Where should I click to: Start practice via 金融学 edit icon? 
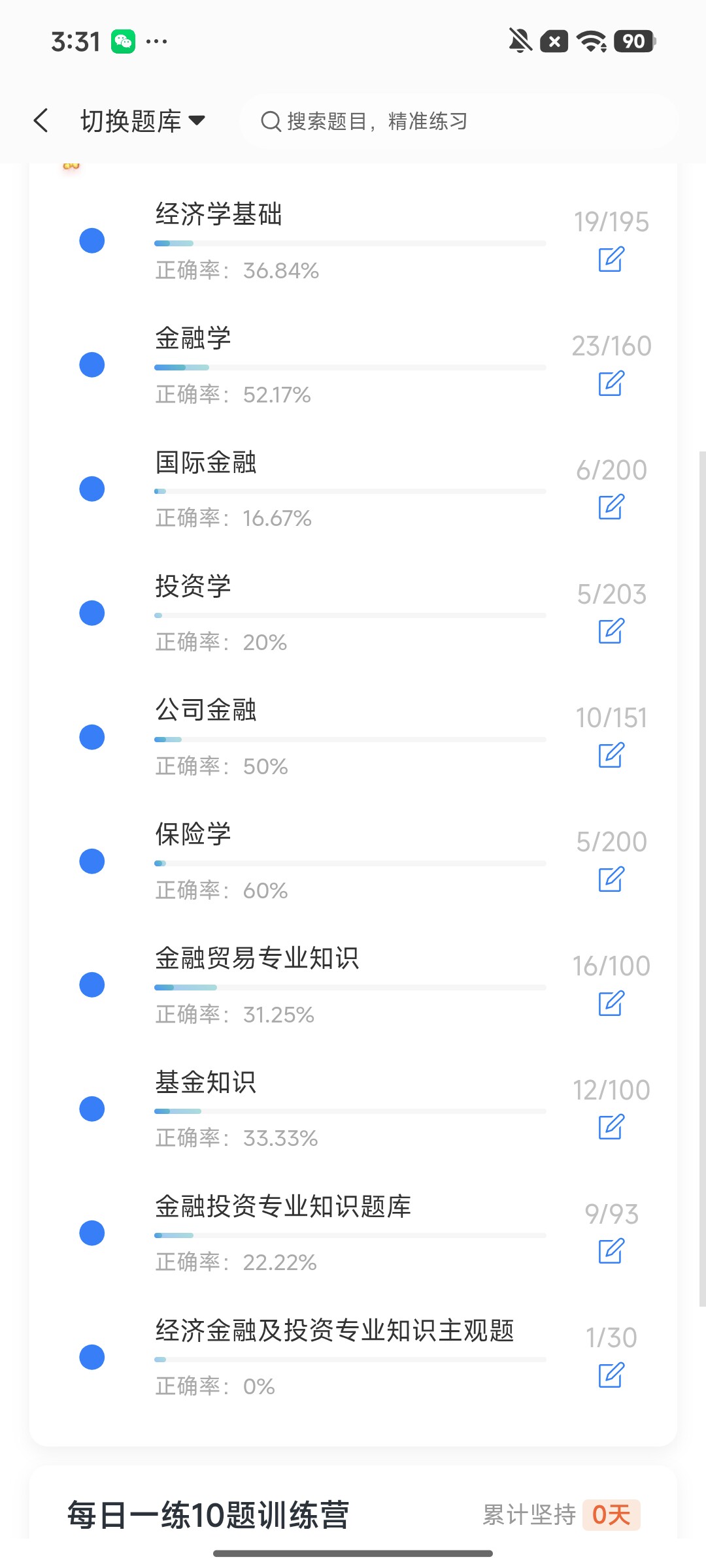[611, 384]
